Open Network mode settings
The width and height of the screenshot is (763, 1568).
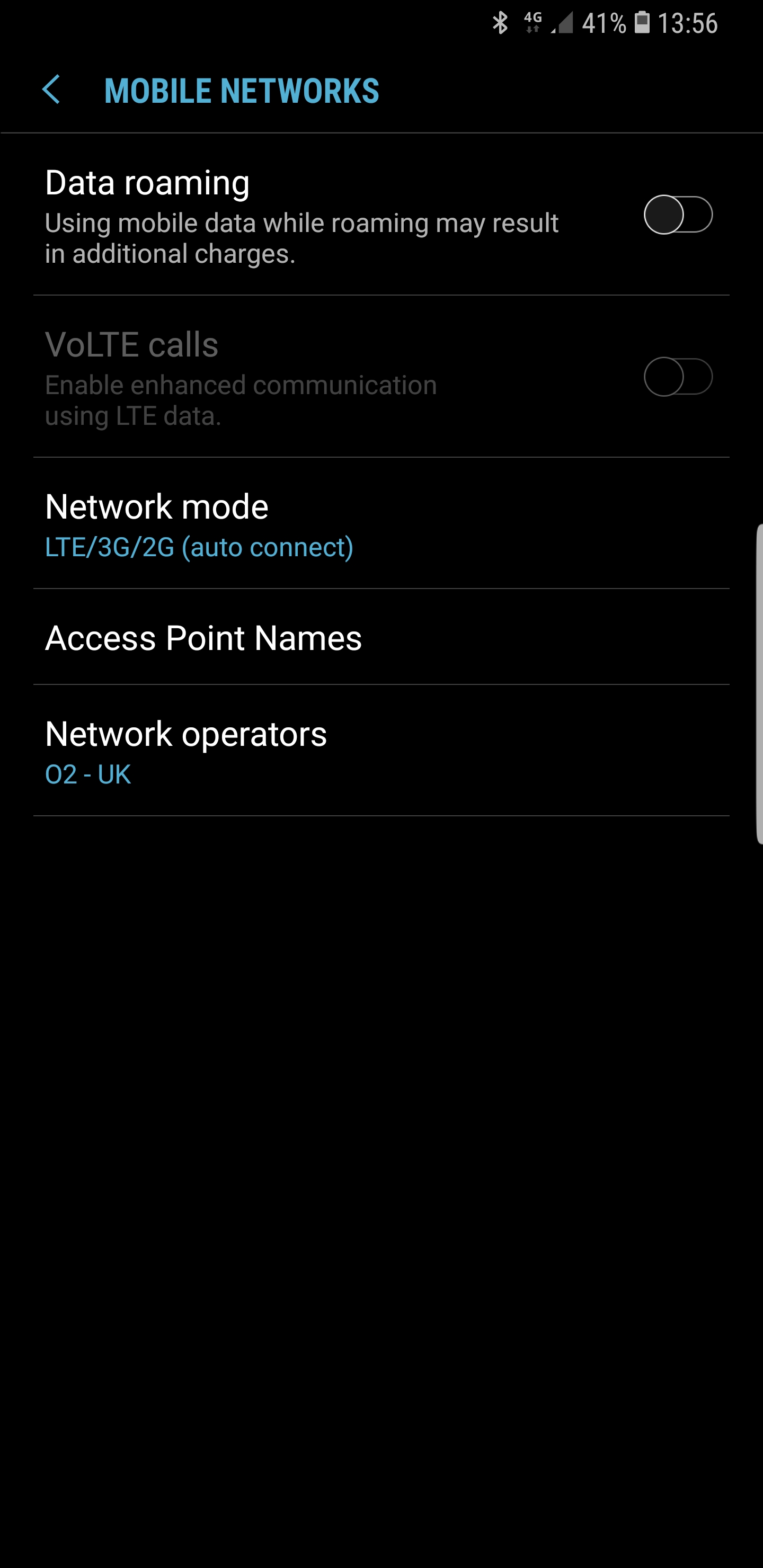[x=381, y=523]
